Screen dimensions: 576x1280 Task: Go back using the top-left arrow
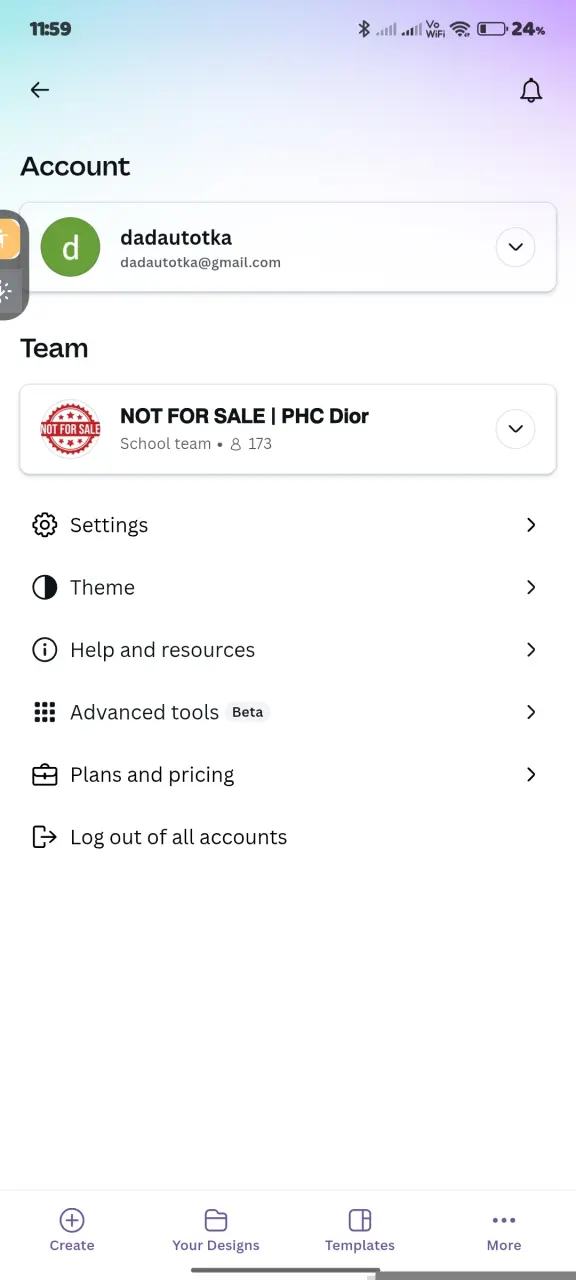point(40,90)
